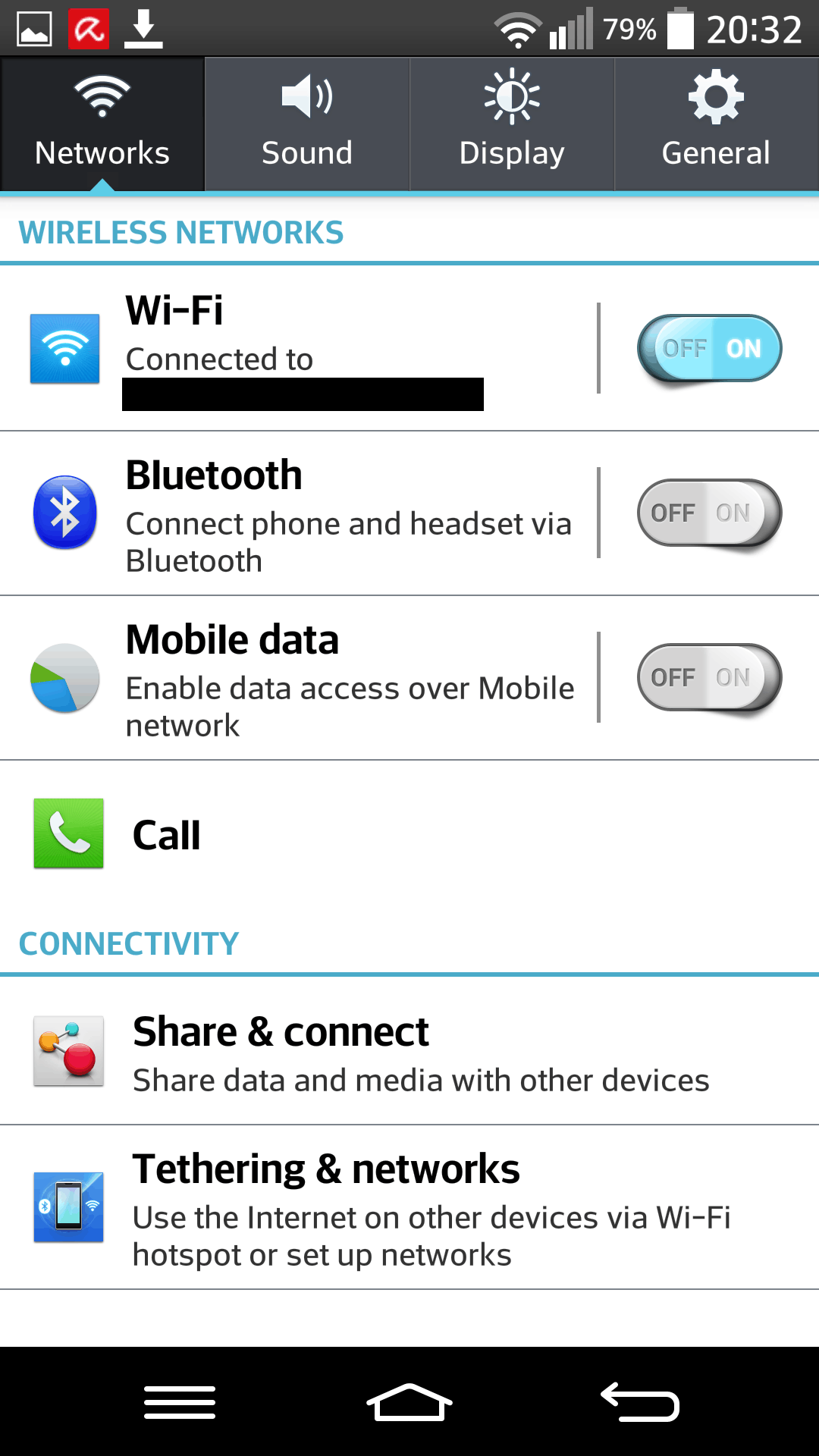Select the Networks tab
Image resolution: width=819 pixels, height=1456 pixels.
click(x=102, y=124)
